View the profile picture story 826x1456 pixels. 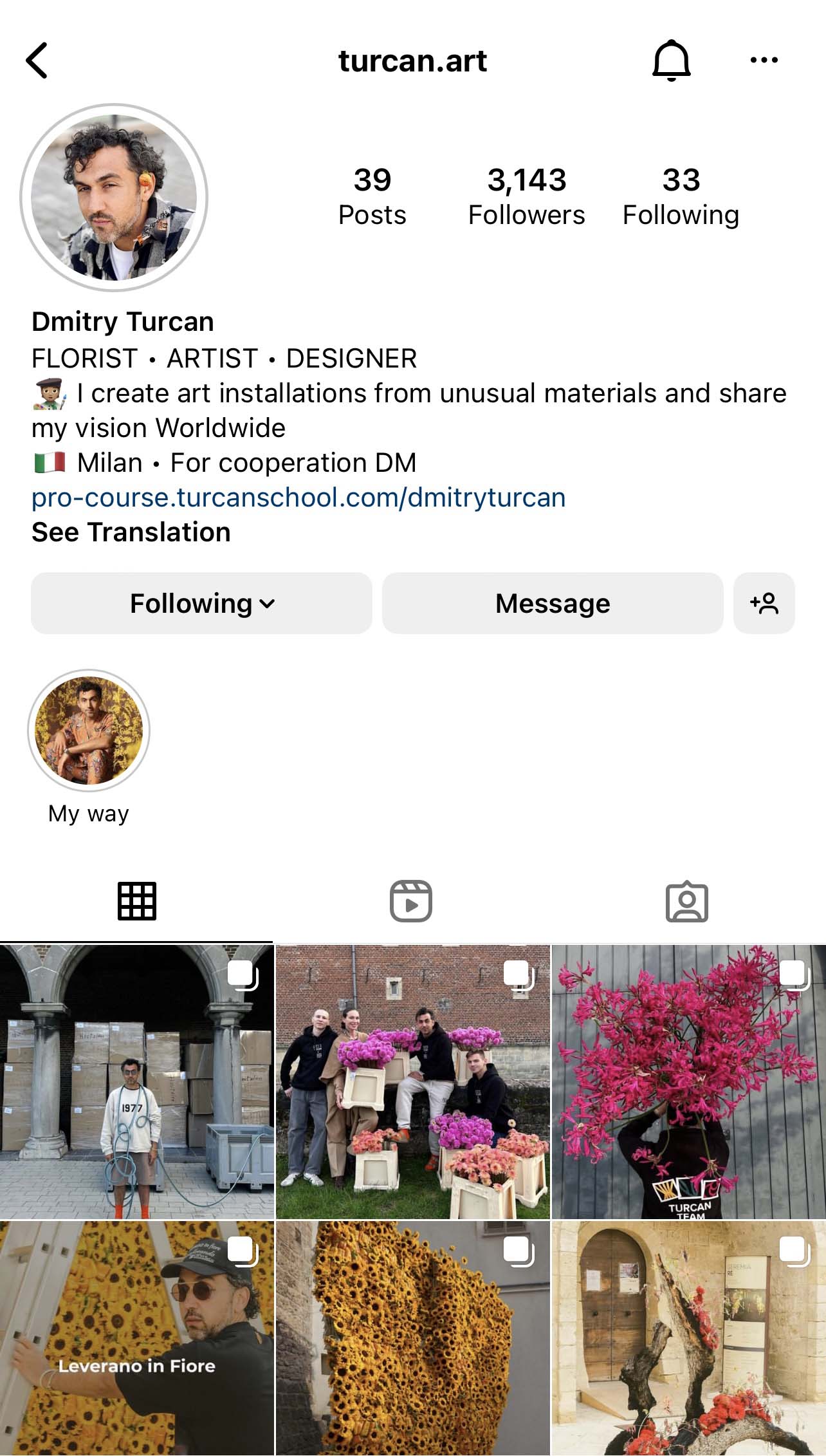(114, 198)
